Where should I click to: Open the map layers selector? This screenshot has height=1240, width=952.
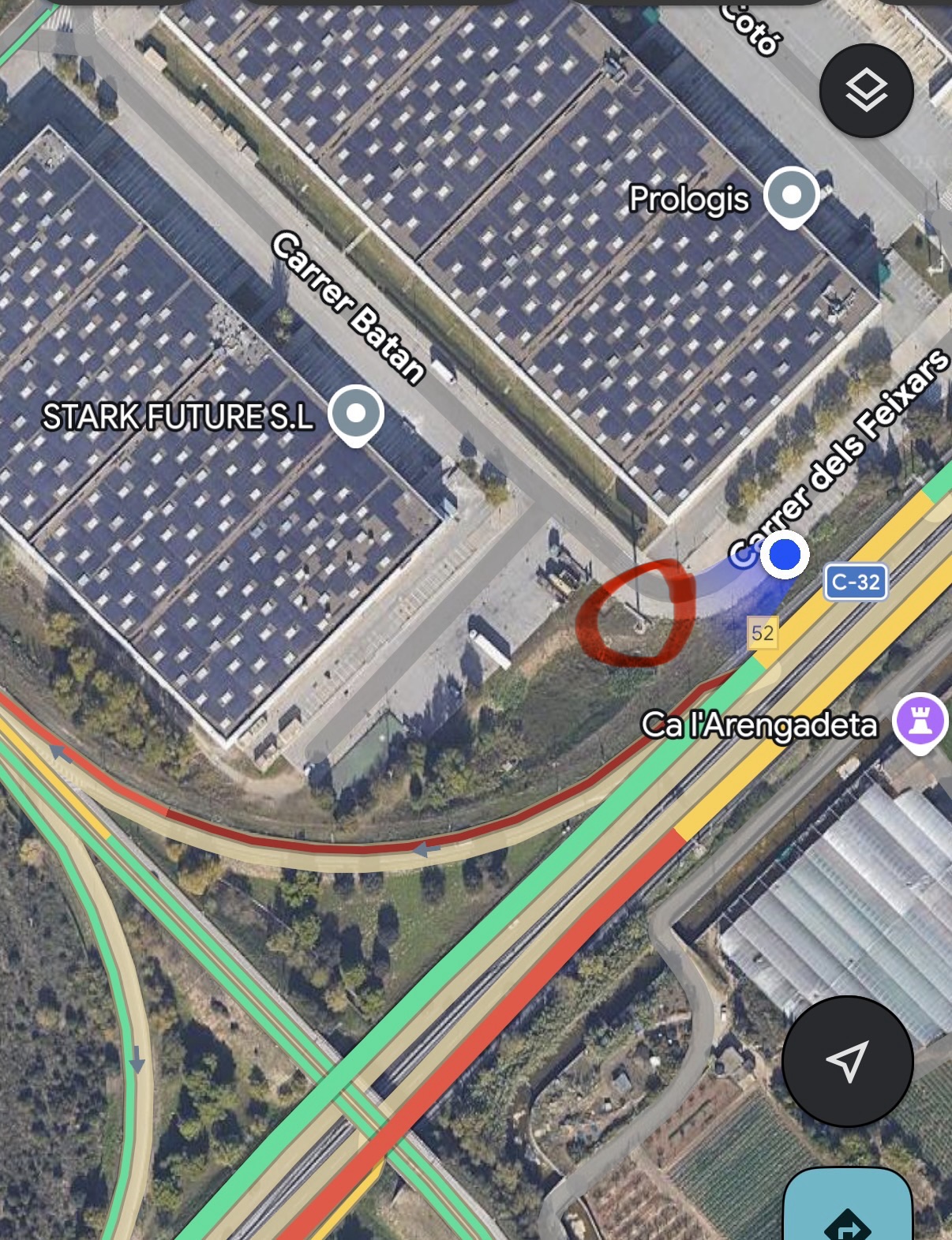click(866, 91)
